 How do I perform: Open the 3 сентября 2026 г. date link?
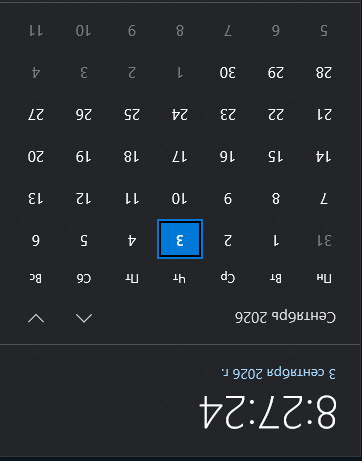(x=278, y=373)
